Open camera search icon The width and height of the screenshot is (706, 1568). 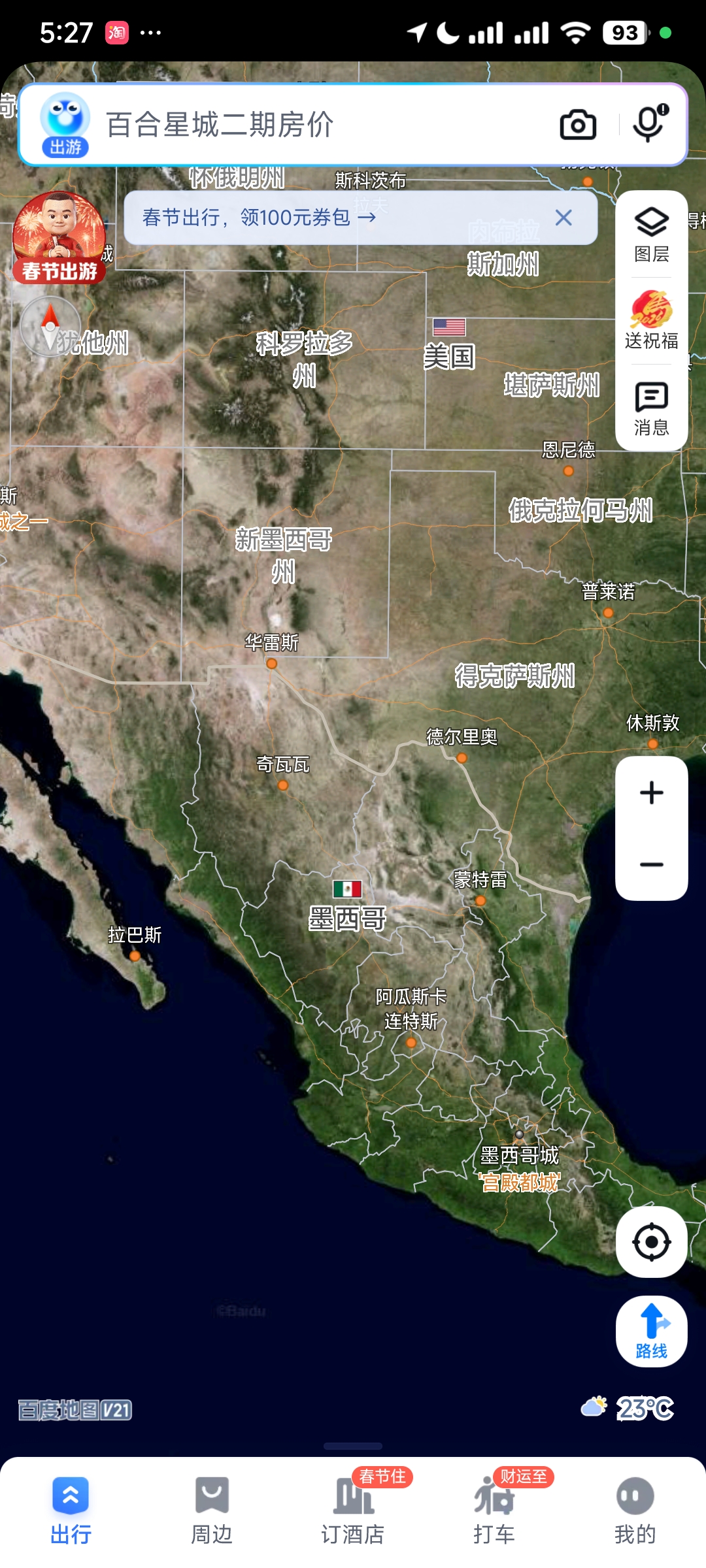578,125
